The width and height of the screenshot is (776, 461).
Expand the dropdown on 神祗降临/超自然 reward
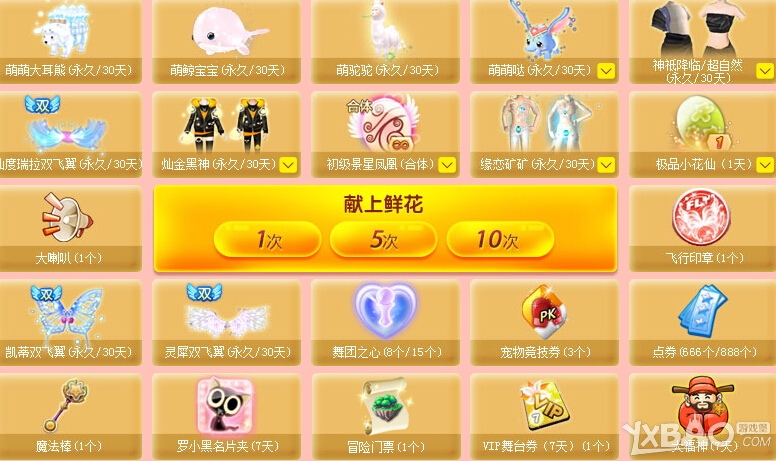765,71
